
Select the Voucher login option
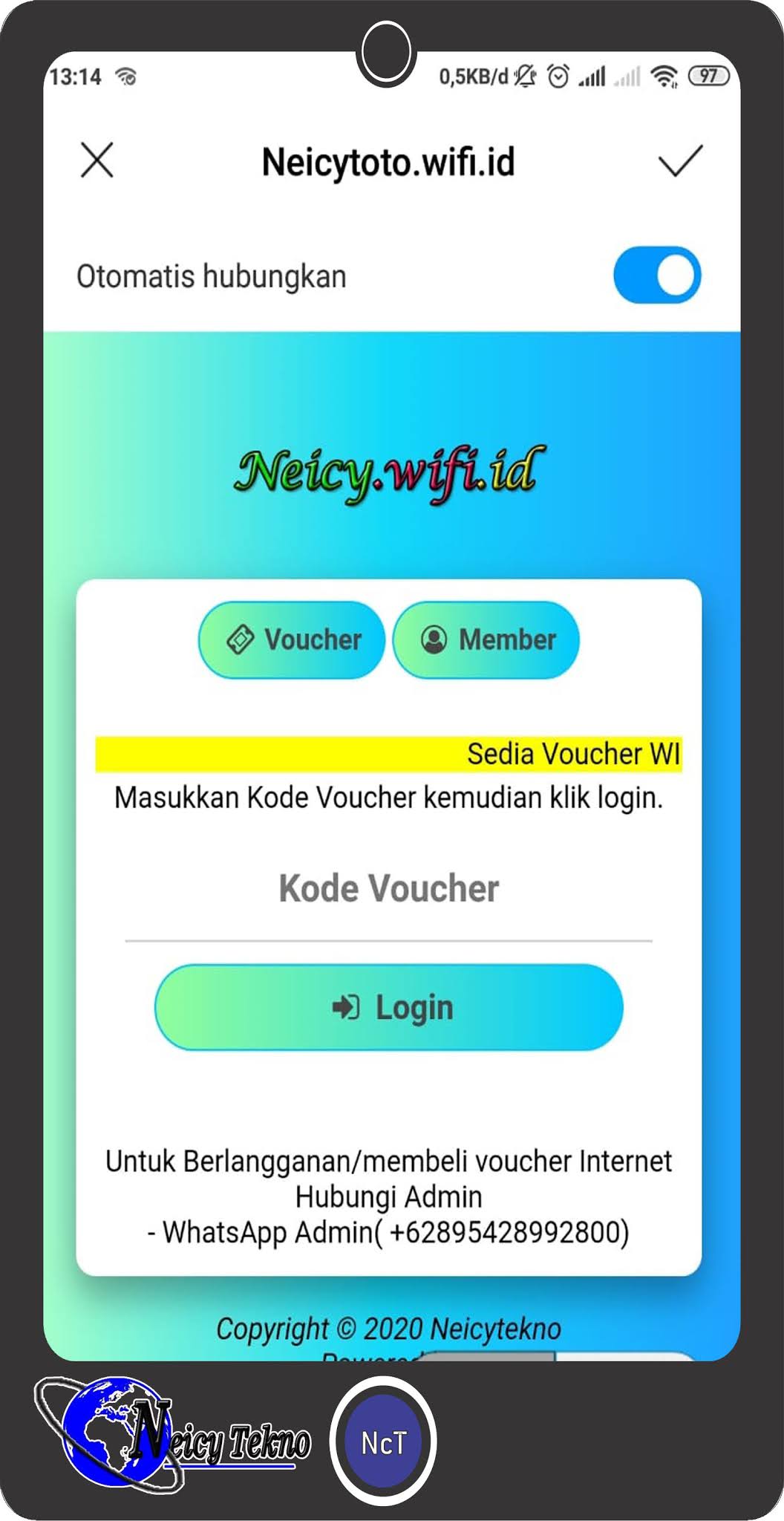click(292, 639)
